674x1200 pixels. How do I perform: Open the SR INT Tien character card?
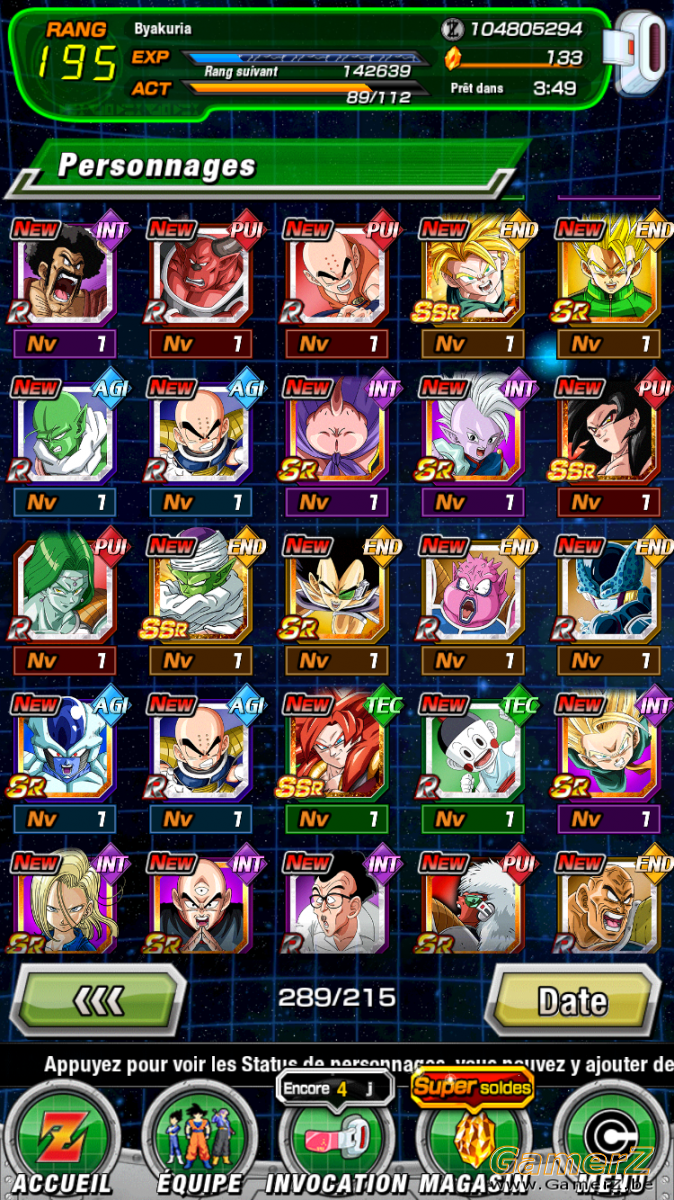[x=200, y=900]
